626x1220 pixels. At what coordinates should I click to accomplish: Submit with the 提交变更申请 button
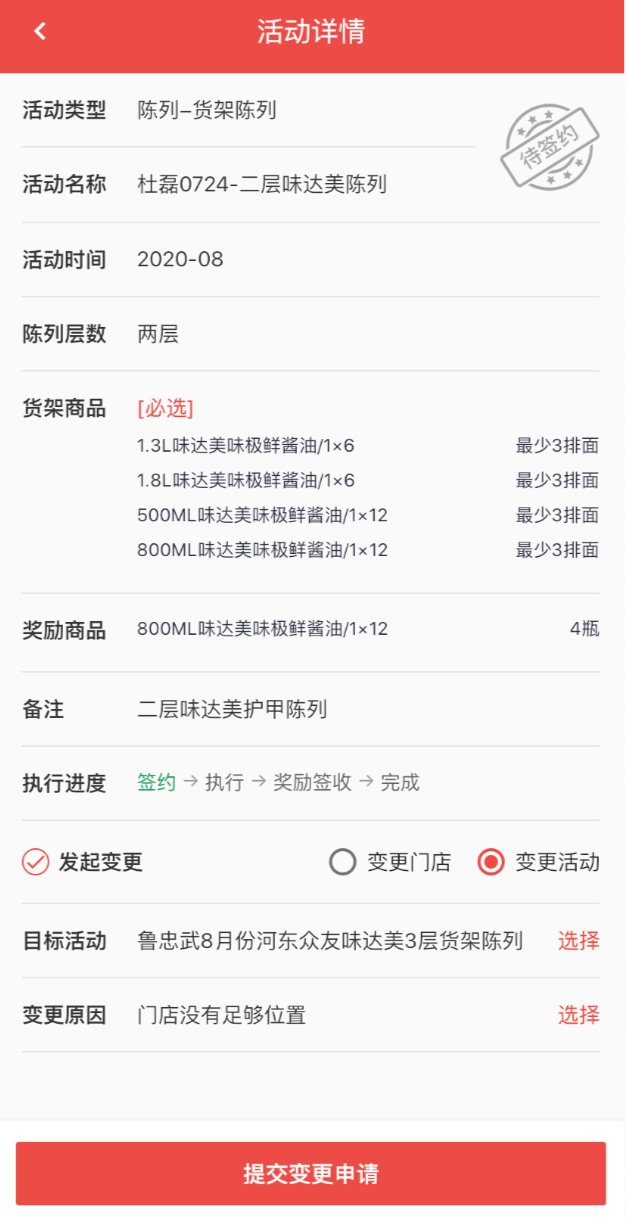point(311,1173)
